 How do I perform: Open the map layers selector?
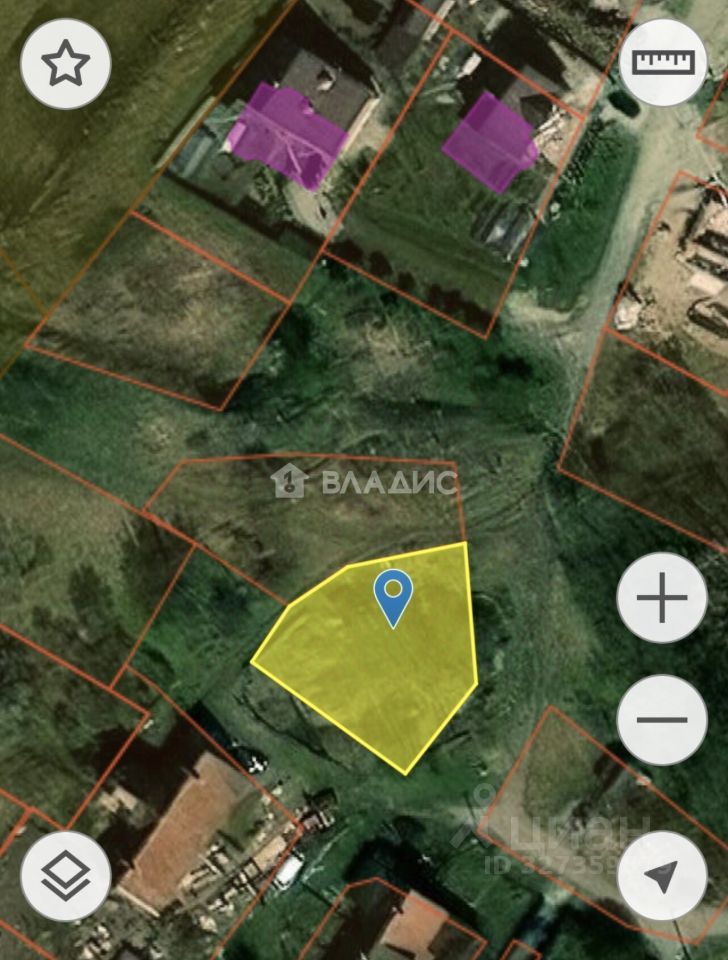[x=66, y=876]
